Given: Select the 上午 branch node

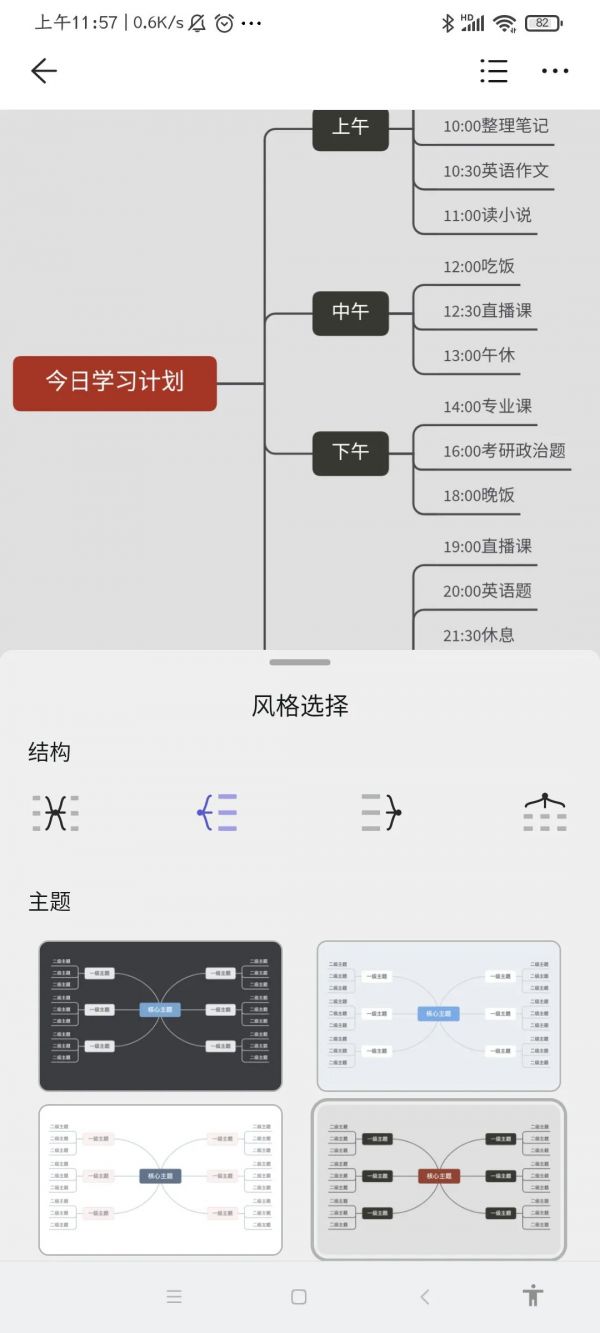Looking at the screenshot, I should [350, 128].
